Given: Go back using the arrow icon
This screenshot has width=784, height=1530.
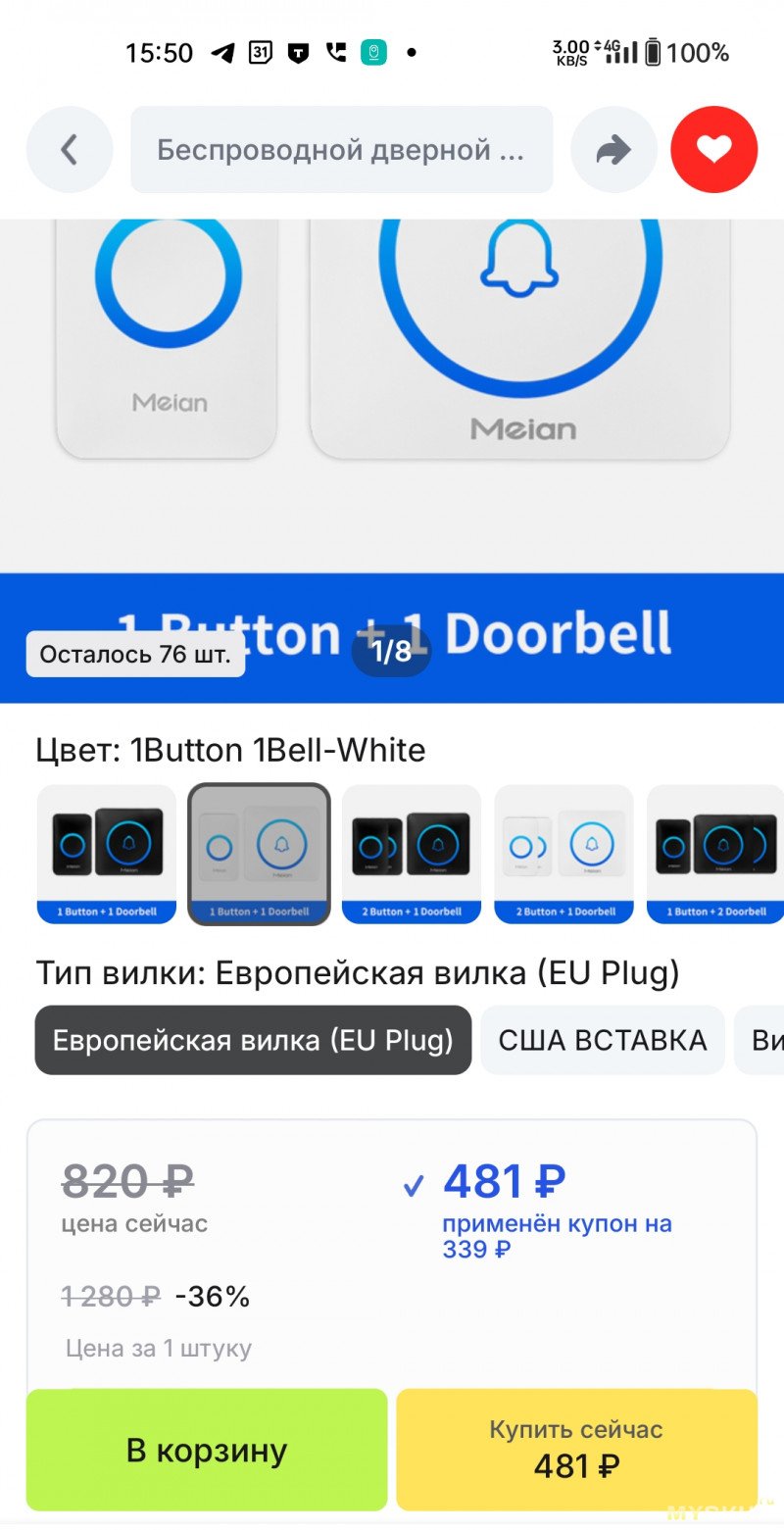Looking at the screenshot, I should (x=70, y=149).
